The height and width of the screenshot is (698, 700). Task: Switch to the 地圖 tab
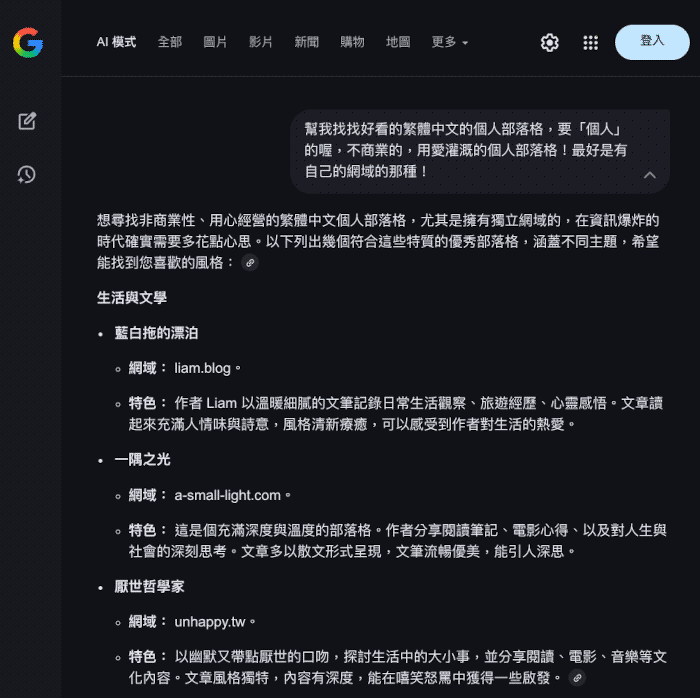coord(398,42)
